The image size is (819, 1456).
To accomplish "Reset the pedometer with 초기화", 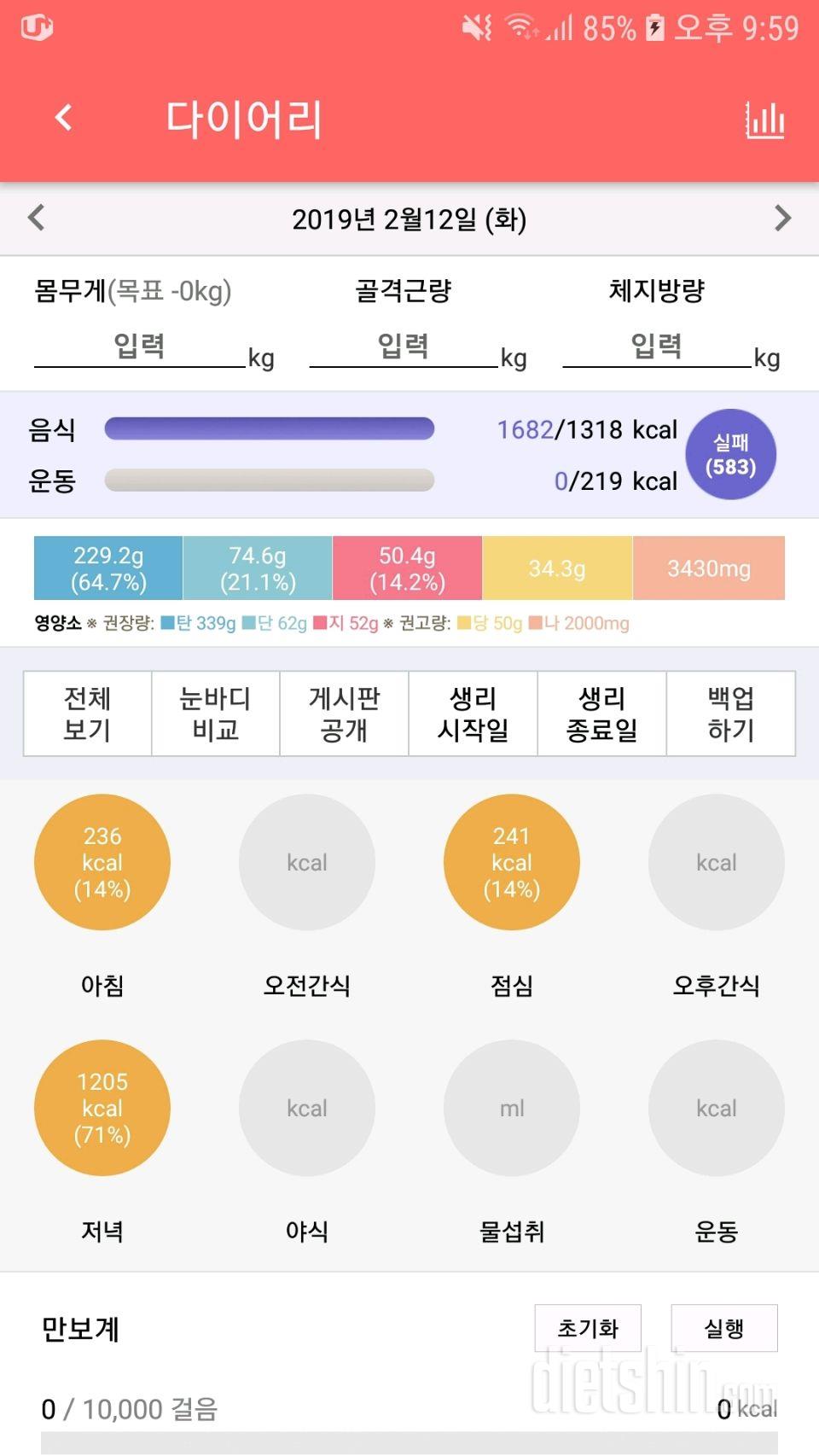I will (588, 1328).
